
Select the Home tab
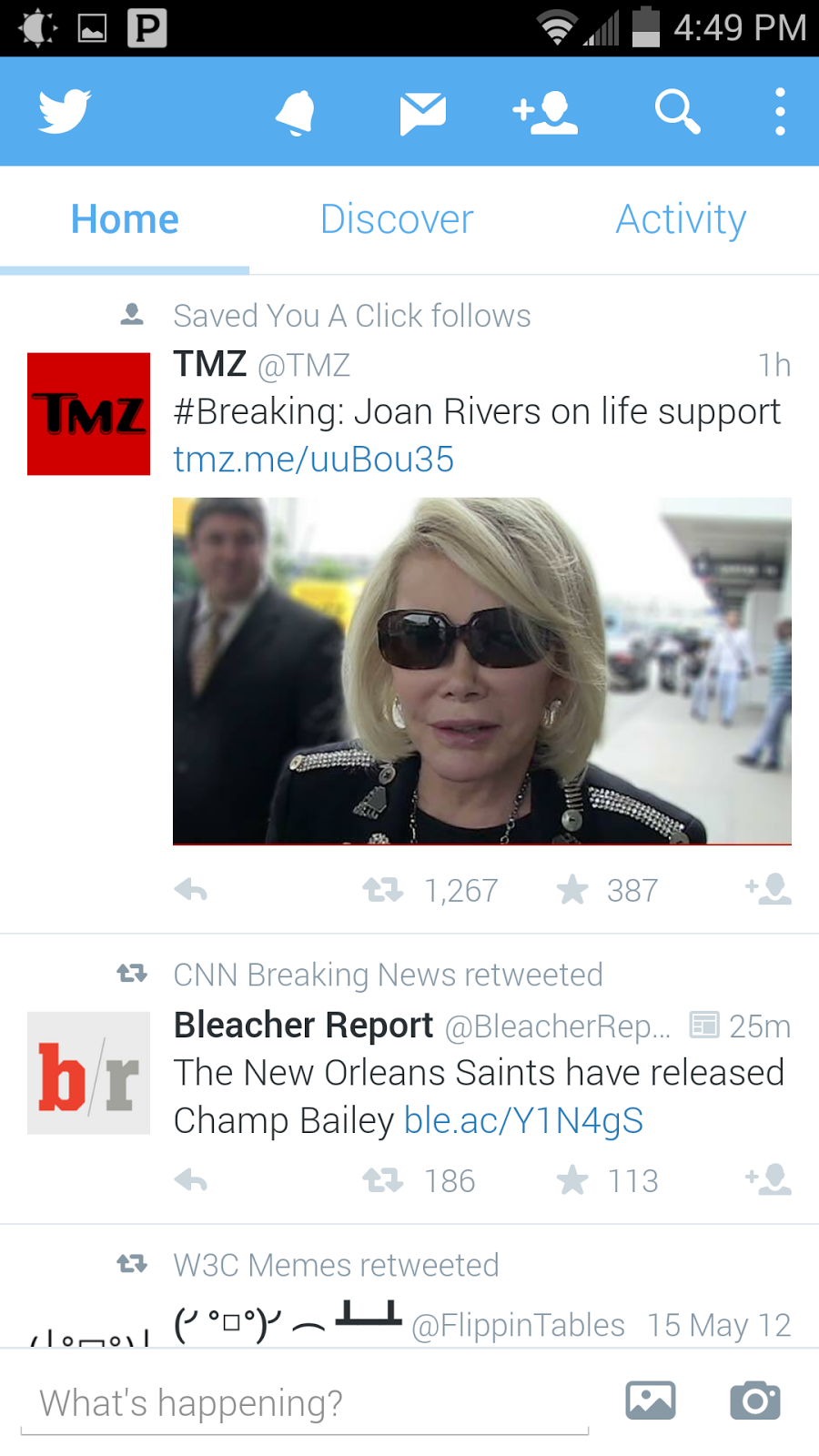pyautogui.click(x=125, y=219)
